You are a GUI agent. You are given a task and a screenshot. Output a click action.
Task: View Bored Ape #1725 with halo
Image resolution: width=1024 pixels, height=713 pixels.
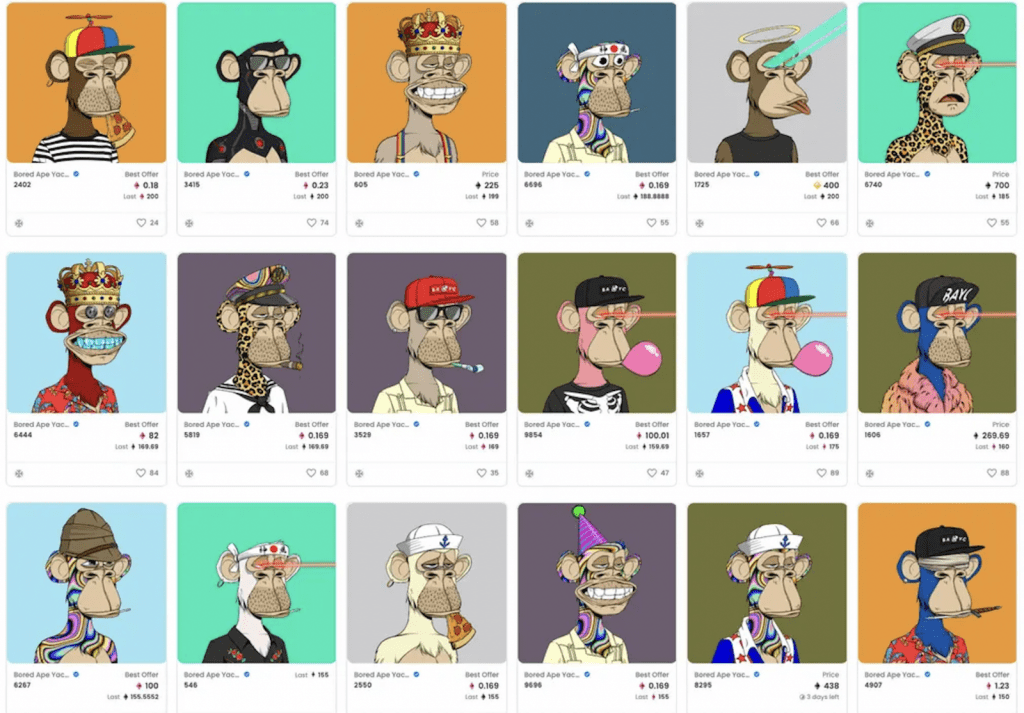click(767, 83)
